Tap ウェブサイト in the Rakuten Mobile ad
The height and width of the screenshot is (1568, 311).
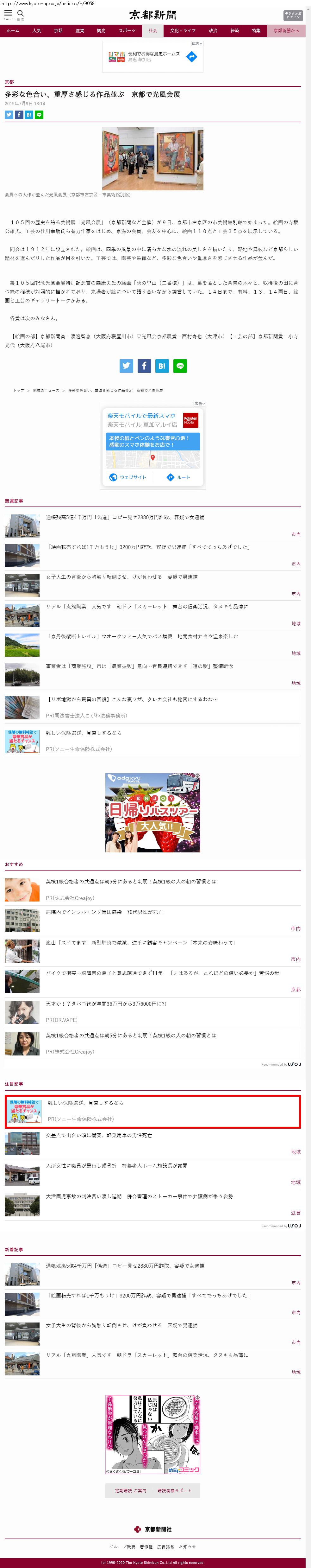(128, 477)
